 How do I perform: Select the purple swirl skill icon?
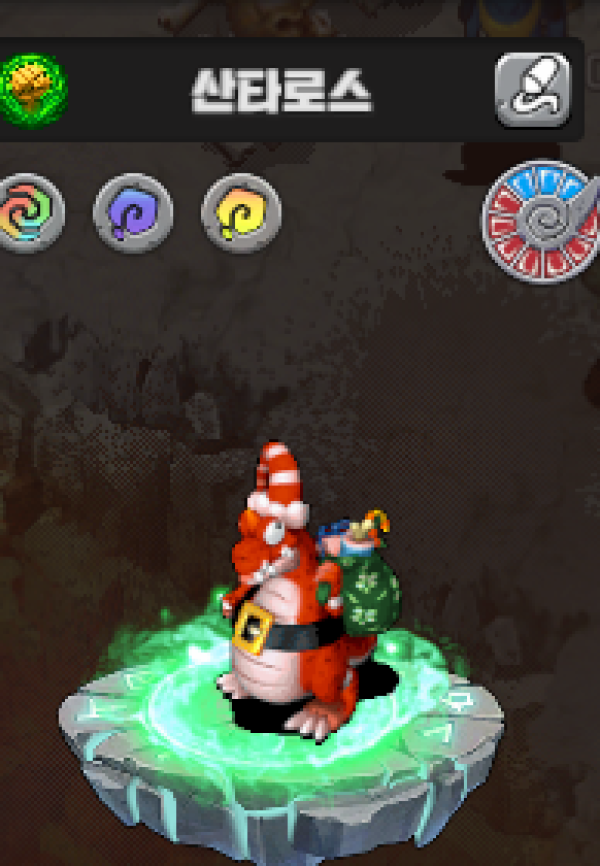[x=132, y=213]
